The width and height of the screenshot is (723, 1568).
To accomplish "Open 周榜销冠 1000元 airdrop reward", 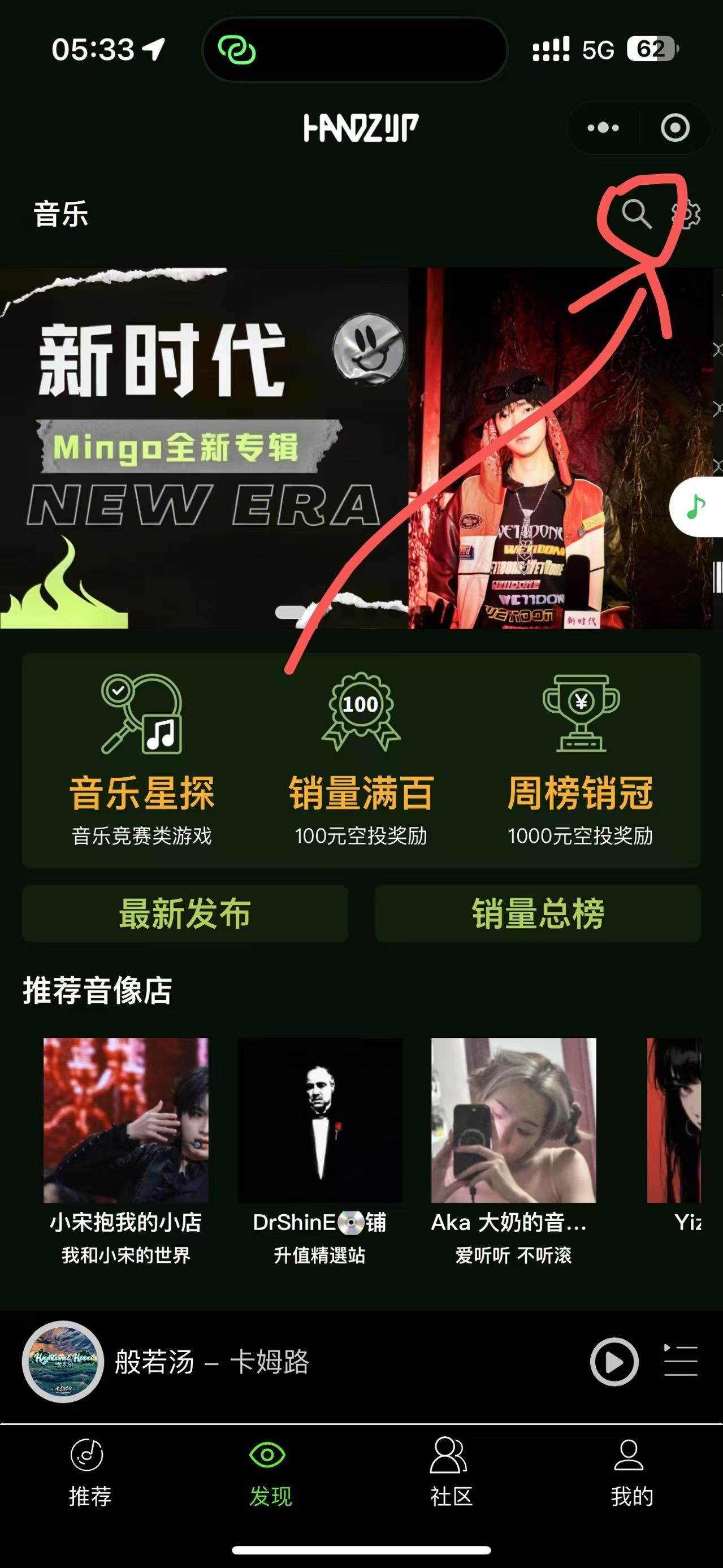I will click(x=581, y=760).
